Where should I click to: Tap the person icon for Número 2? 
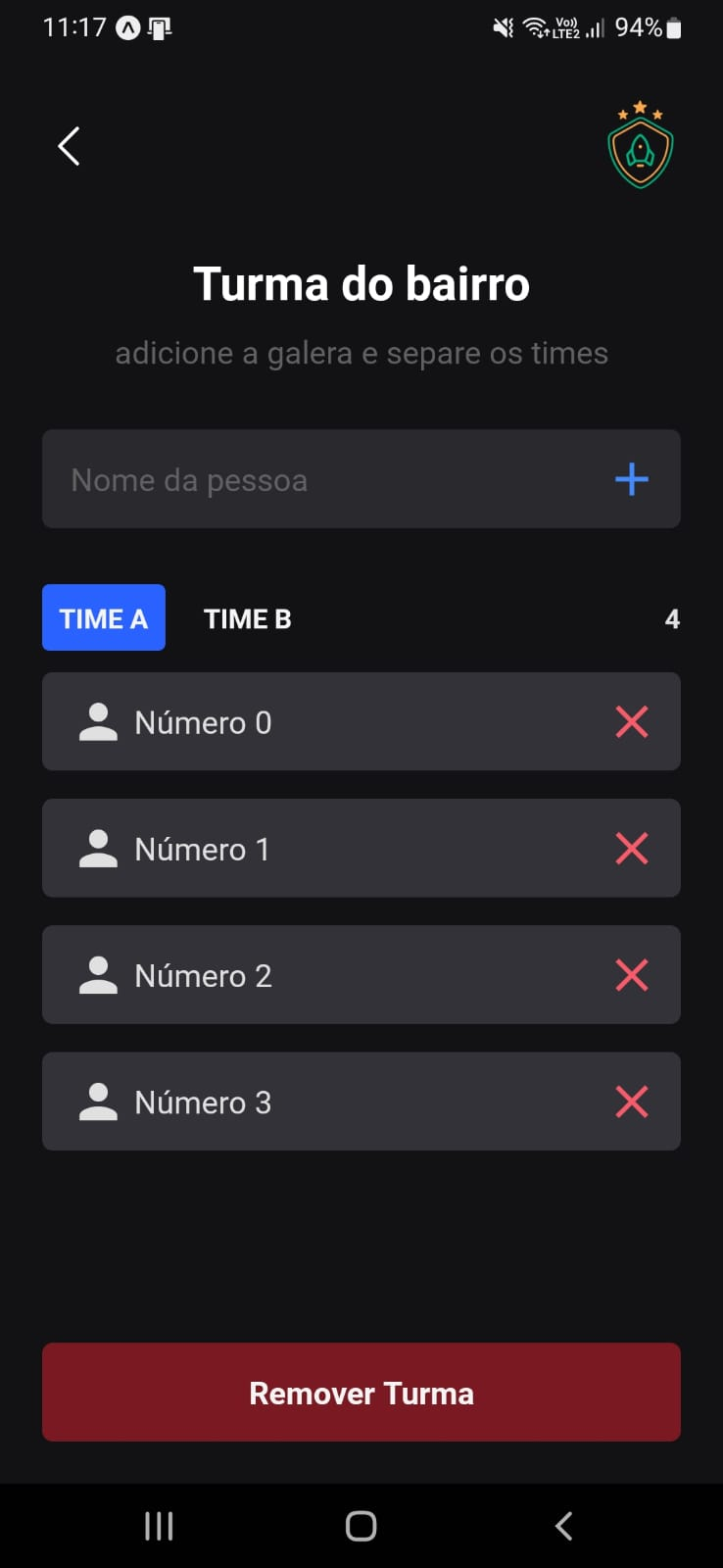coord(97,975)
